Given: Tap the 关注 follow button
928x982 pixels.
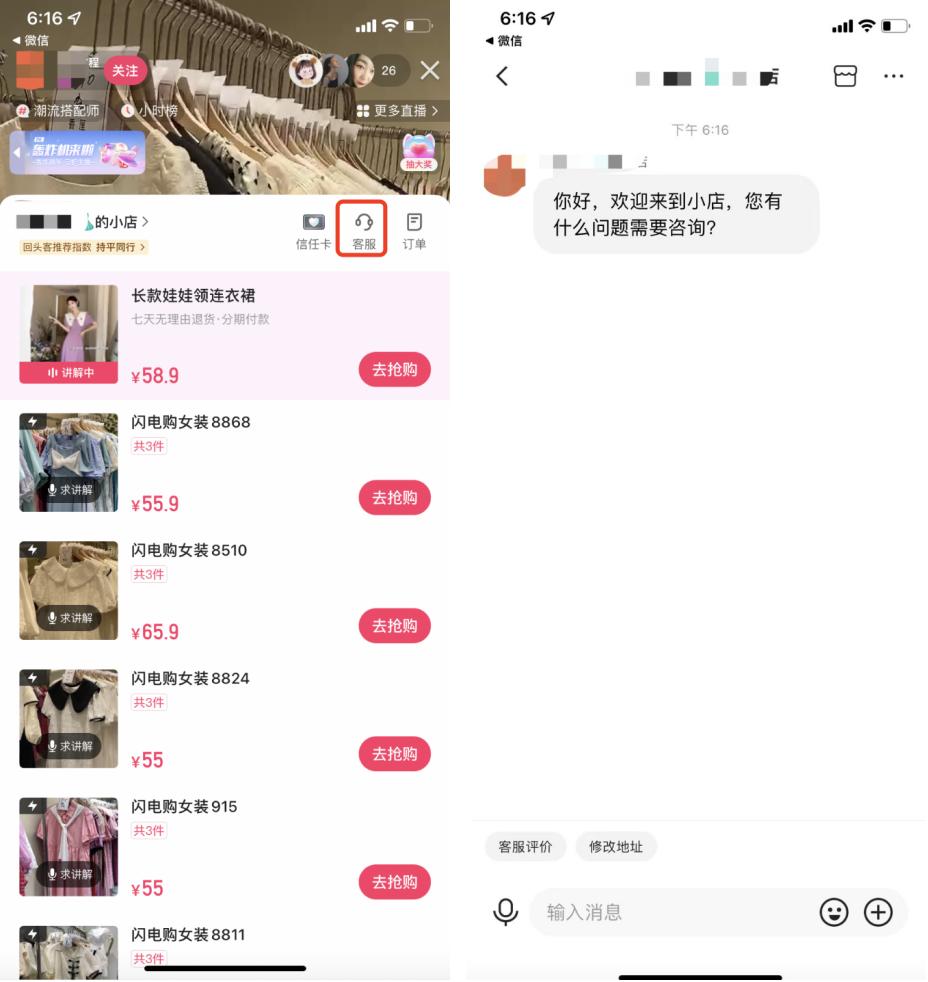Looking at the screenshot, I should [125, 71].
